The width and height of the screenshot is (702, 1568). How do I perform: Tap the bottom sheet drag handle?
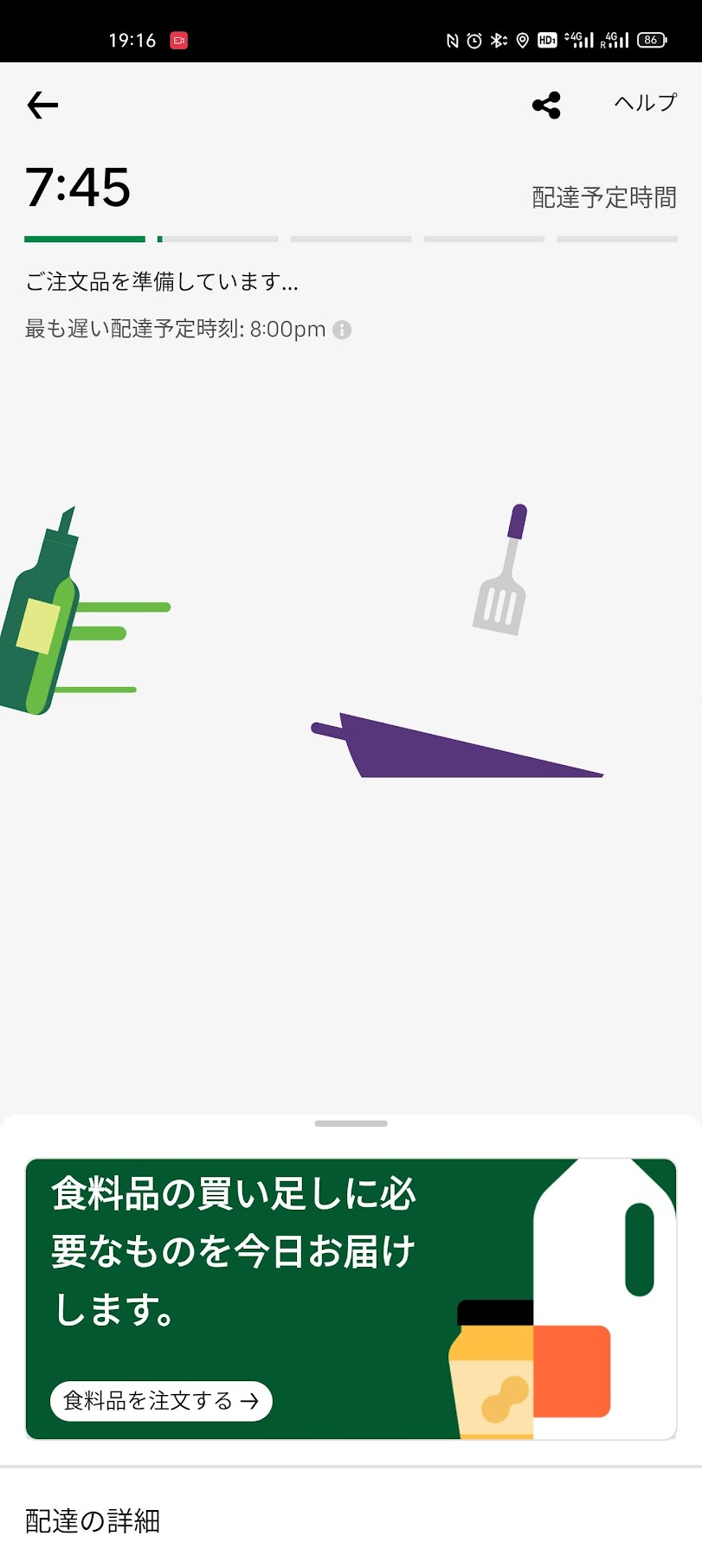point(351,1123)
